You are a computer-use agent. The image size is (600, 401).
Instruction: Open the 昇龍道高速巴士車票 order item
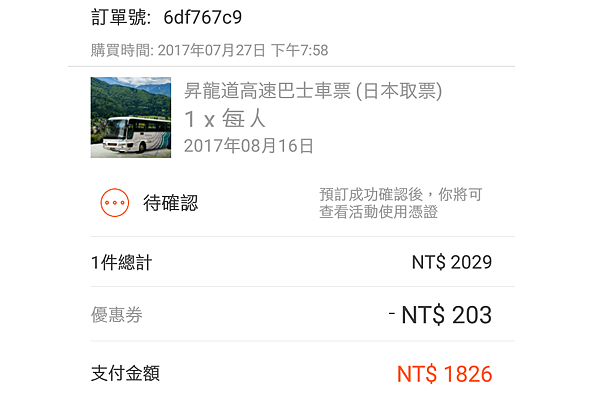pyautogui.click(x=312, y=92)
